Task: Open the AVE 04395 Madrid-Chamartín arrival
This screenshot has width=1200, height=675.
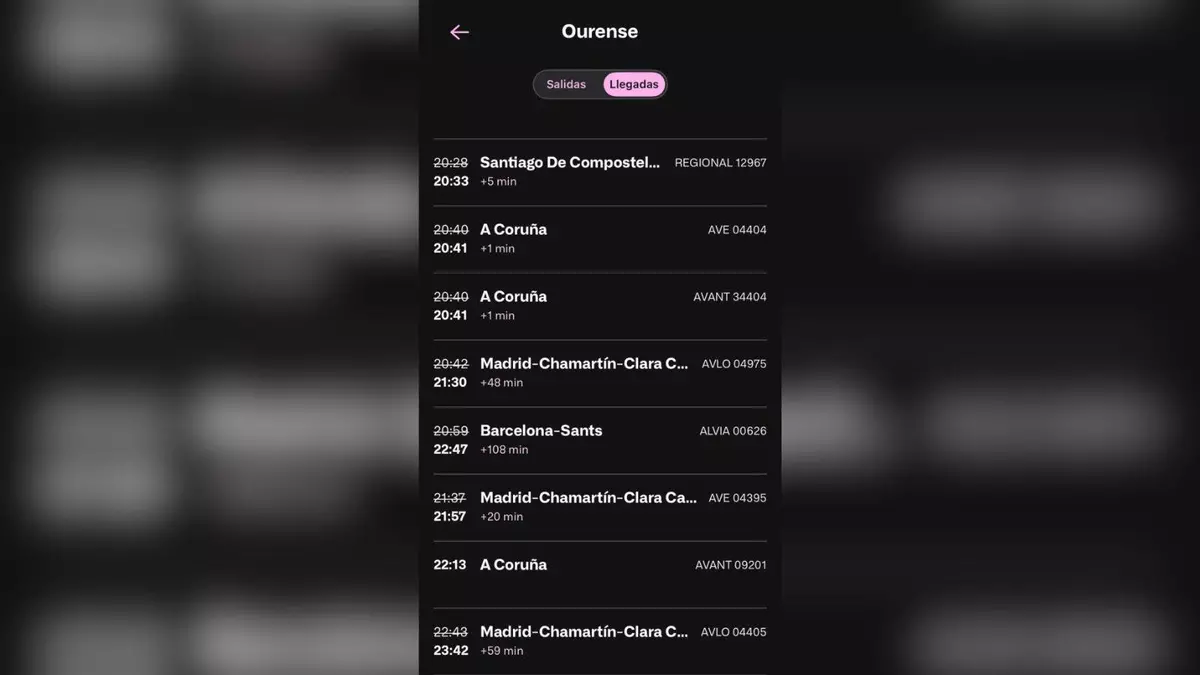Action: click(600, 506)
